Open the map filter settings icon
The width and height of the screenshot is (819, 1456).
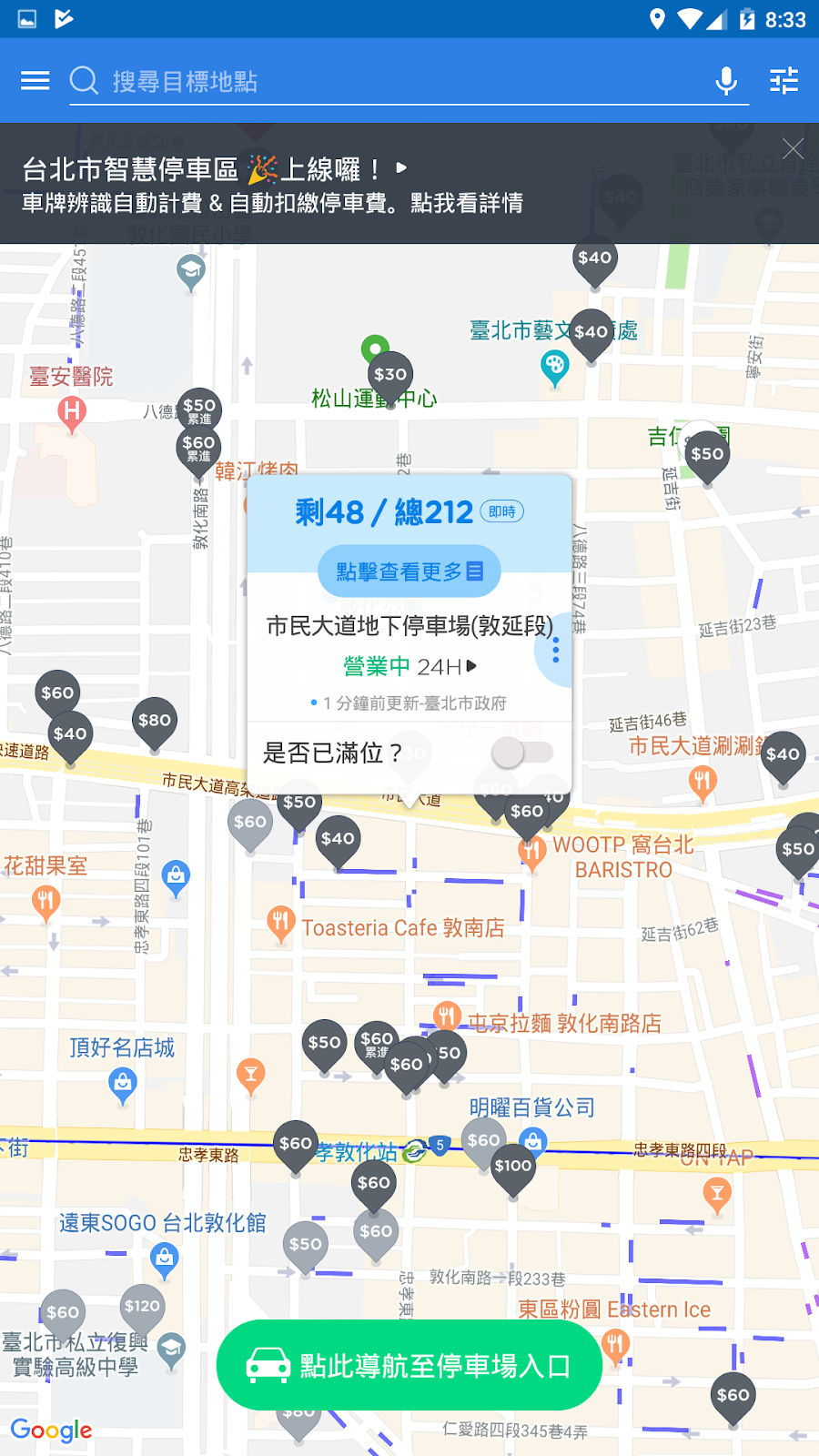[784, 81]
